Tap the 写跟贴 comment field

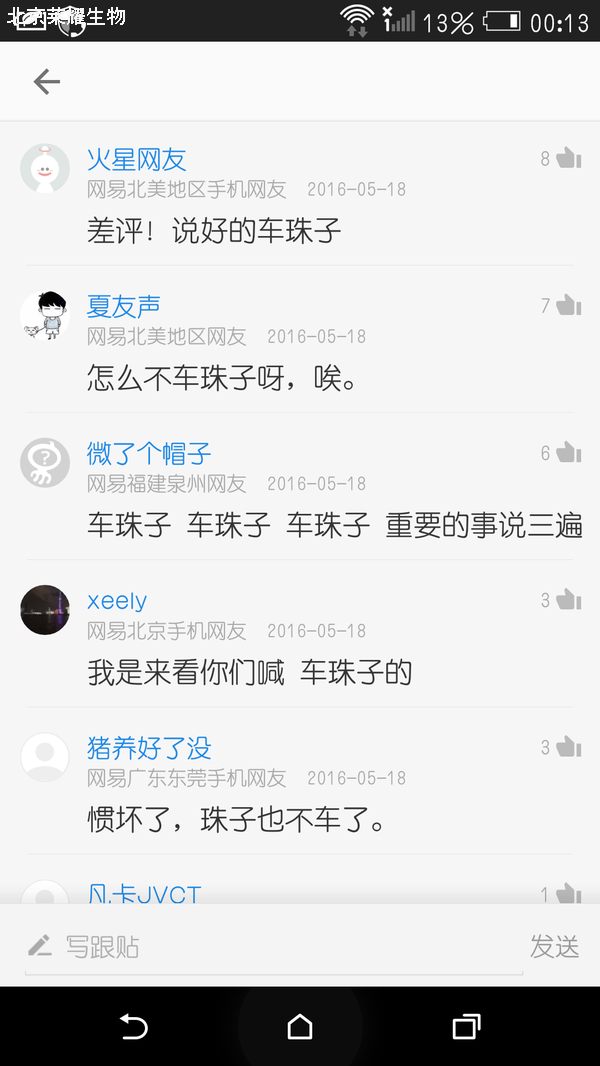(270, 946)
